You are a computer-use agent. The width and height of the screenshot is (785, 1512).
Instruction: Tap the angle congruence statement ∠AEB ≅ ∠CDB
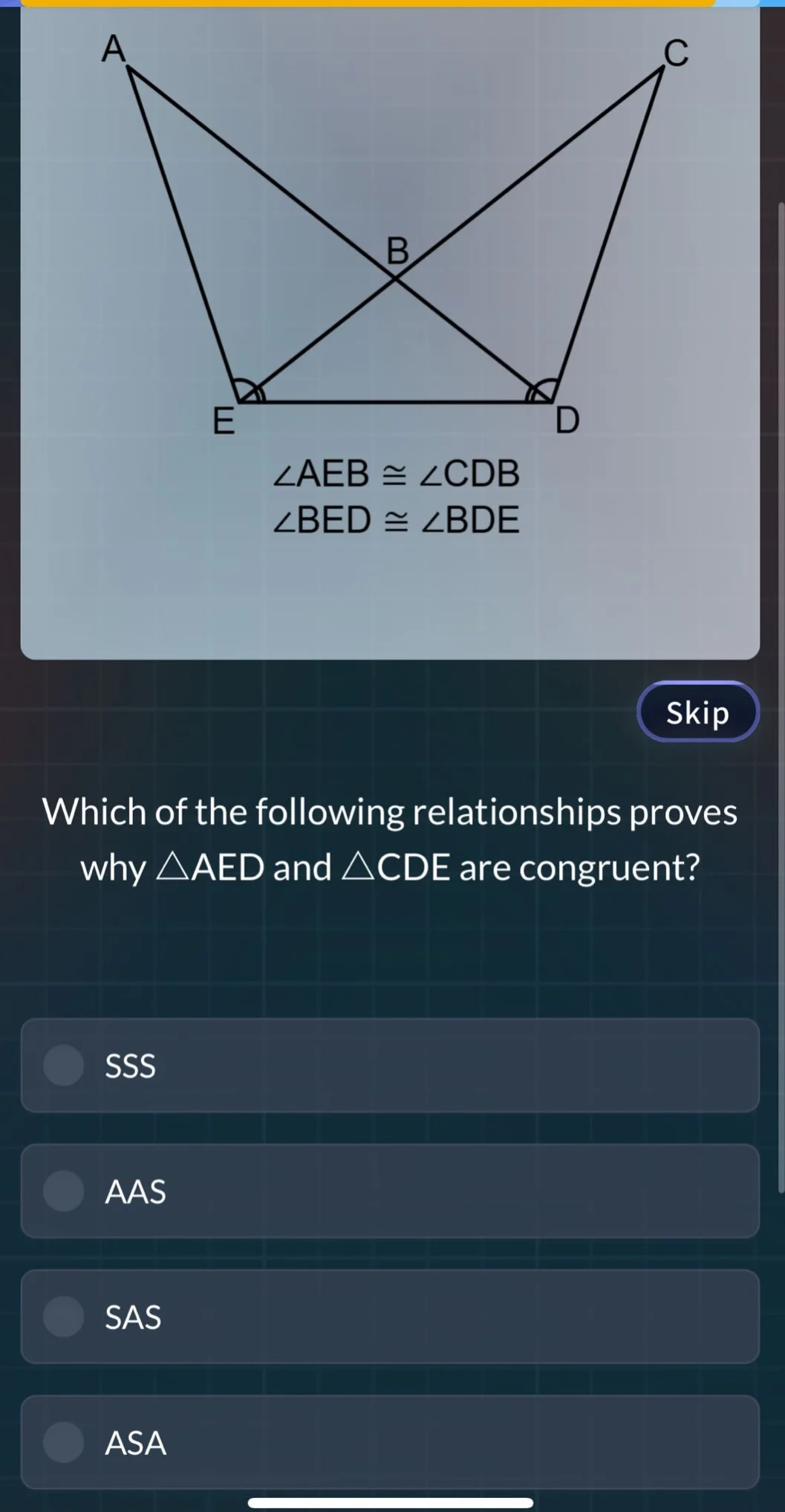pyautogui.click(x=396, y=476)
